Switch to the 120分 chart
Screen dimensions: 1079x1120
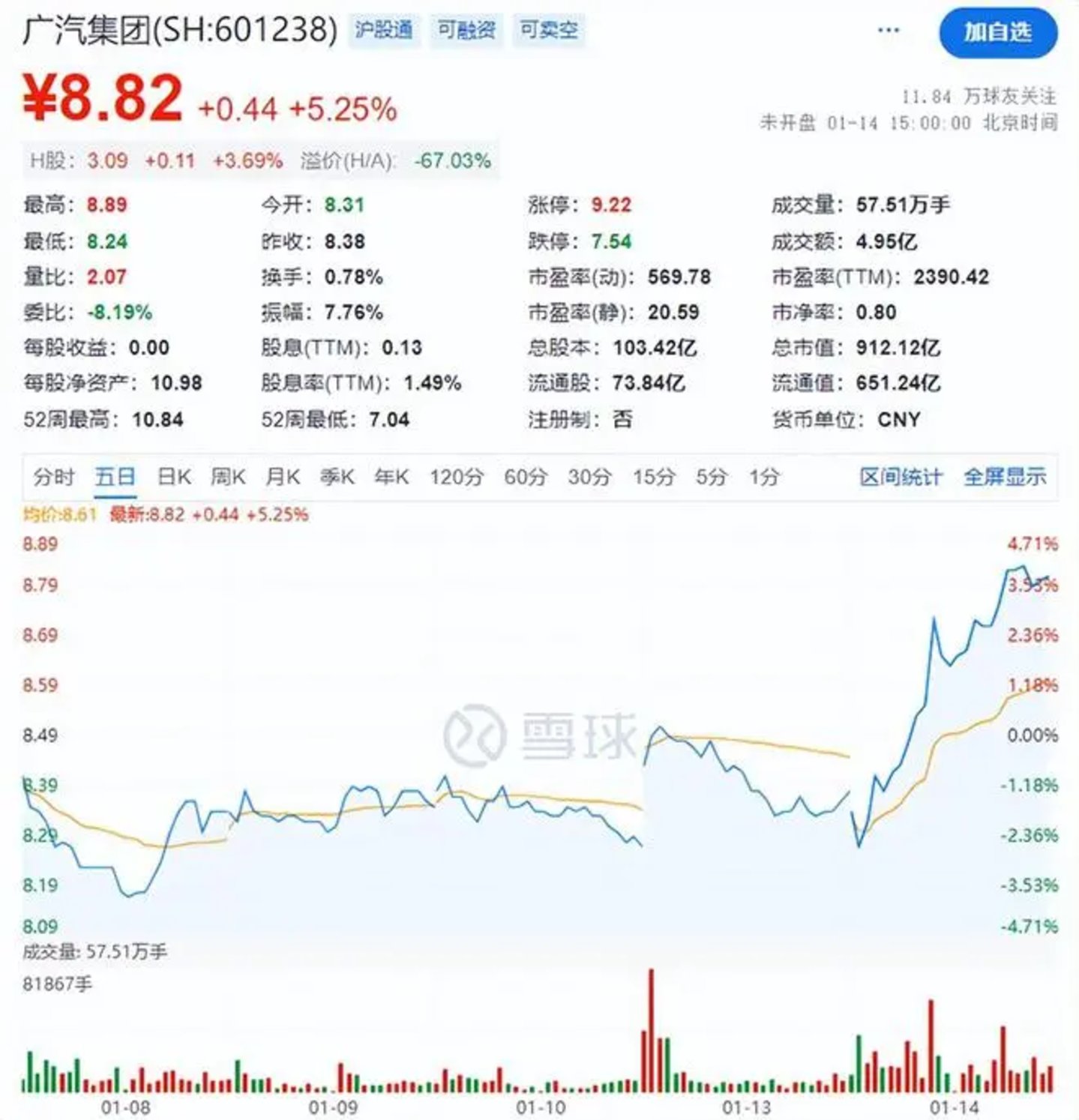click(x=456, y=477)
